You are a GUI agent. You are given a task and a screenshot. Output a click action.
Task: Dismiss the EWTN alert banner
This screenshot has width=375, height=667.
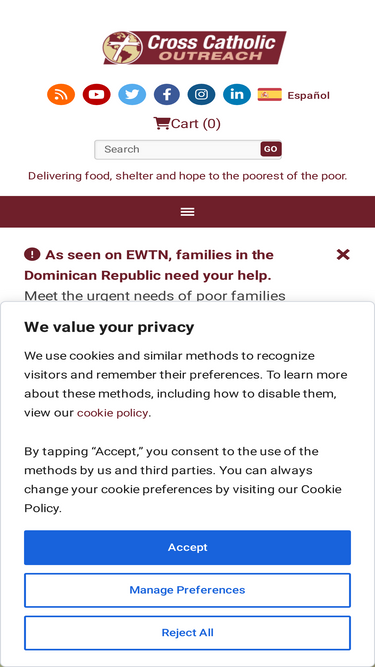[x=343, y=255]
